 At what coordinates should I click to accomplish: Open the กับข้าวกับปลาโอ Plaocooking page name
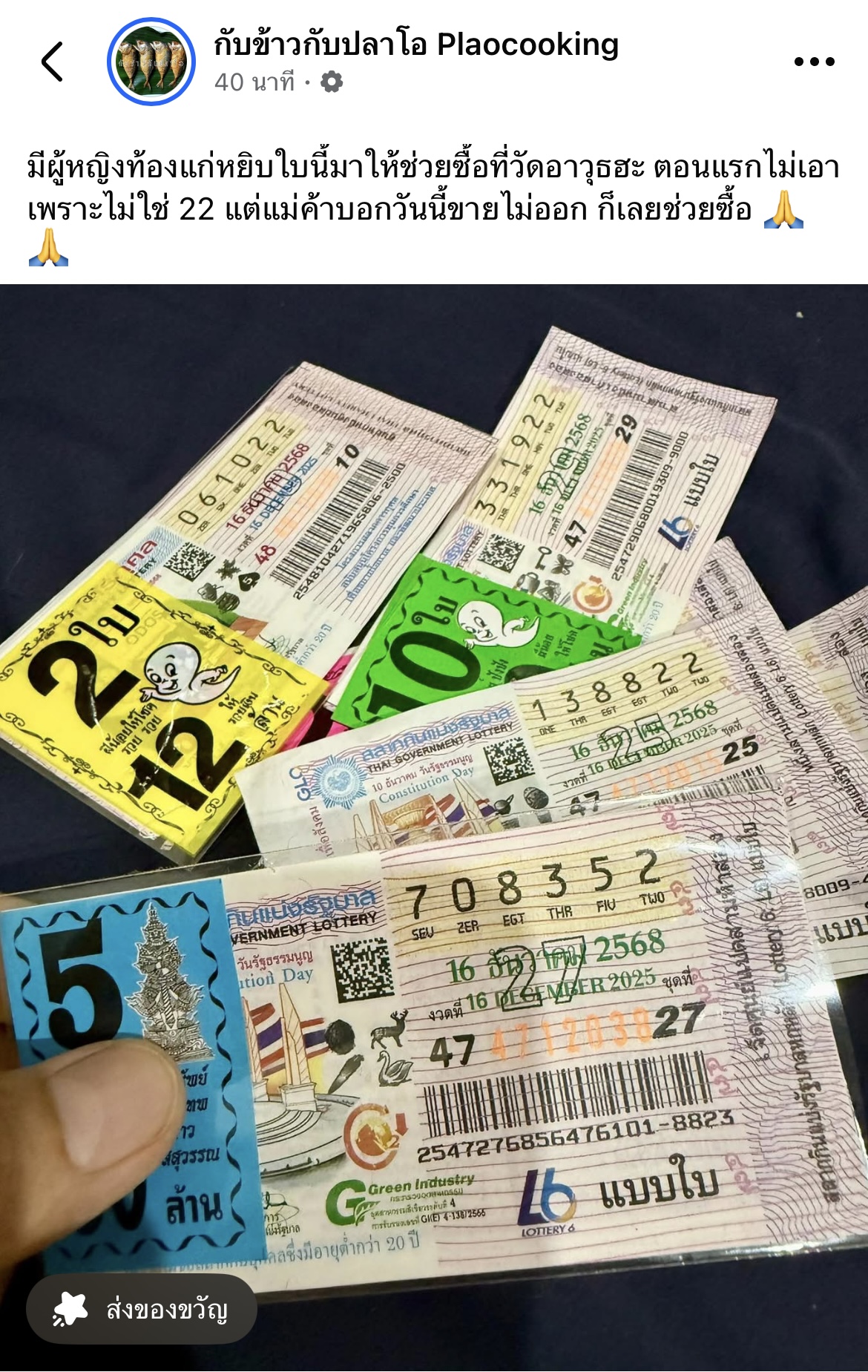(x=415, y=45)
